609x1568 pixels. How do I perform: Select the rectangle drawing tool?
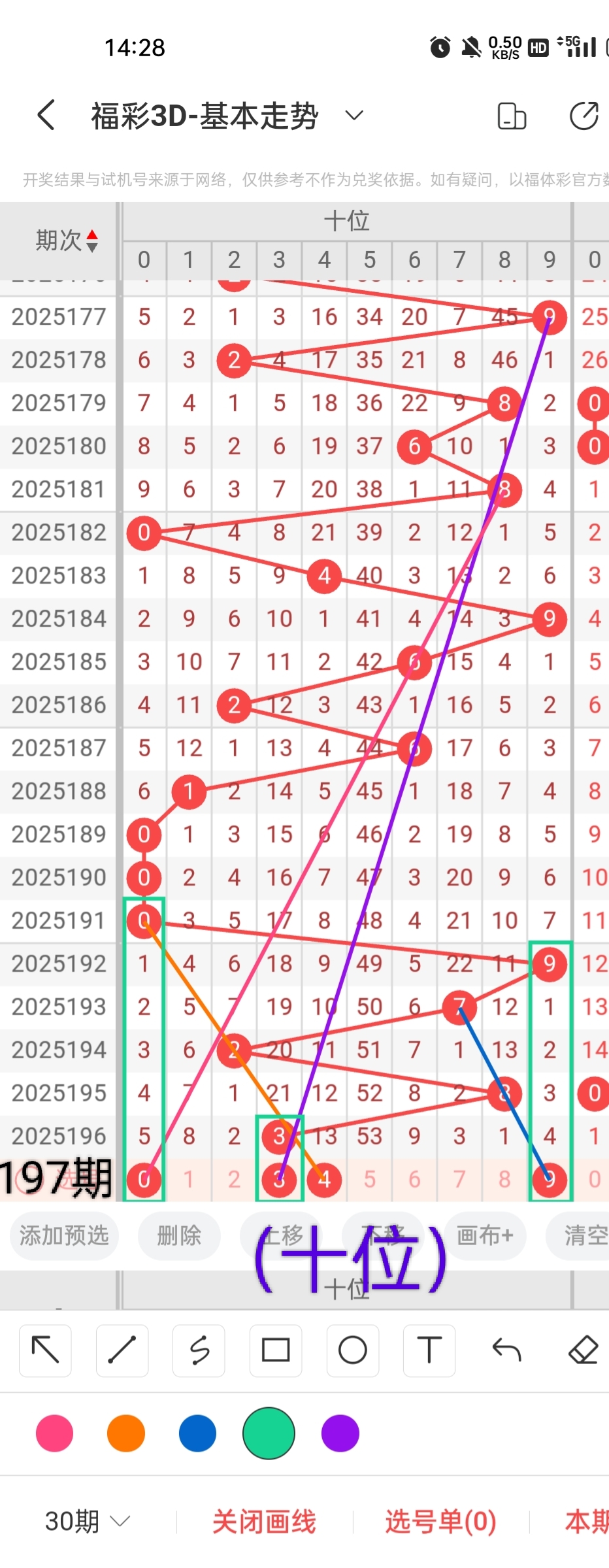[276, 1350]
